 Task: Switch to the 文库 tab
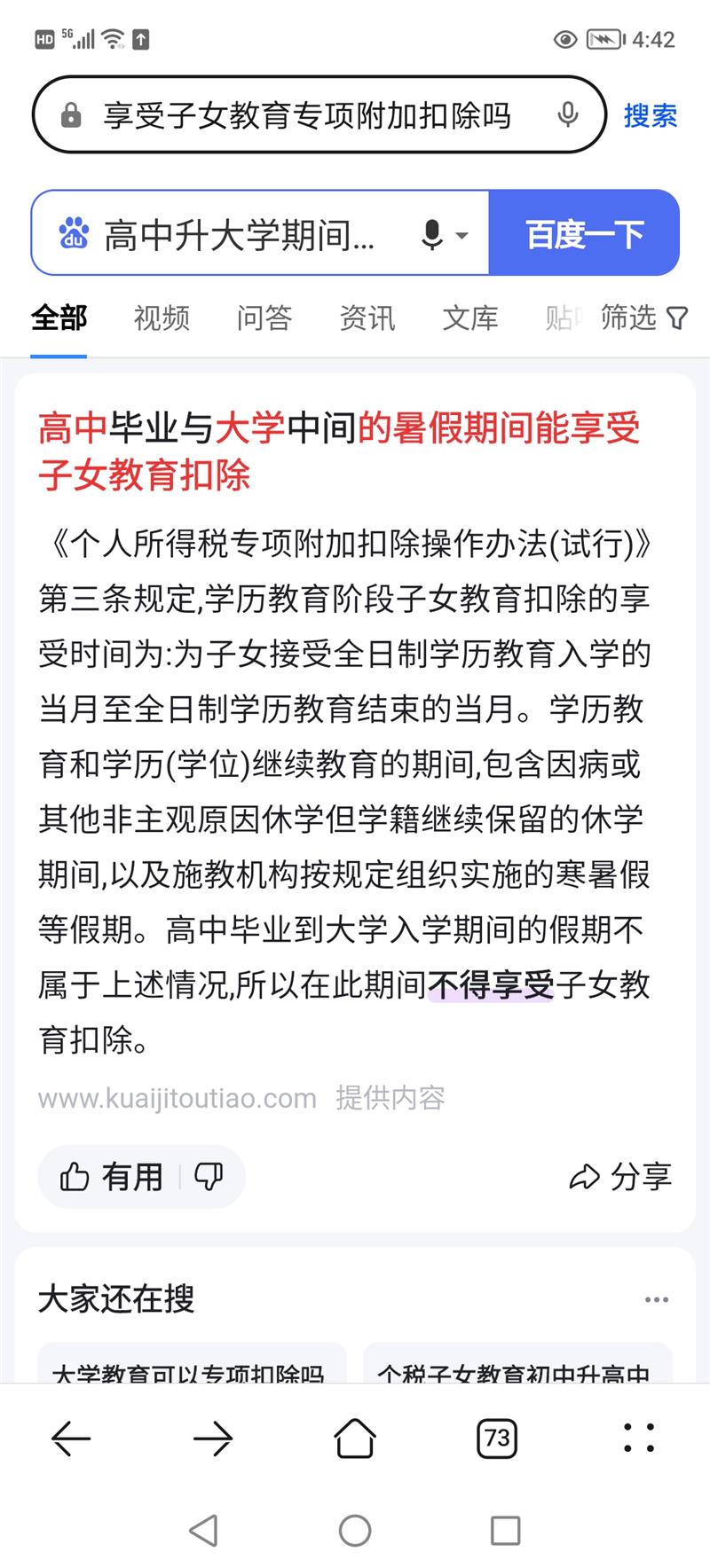coord(470,318)
